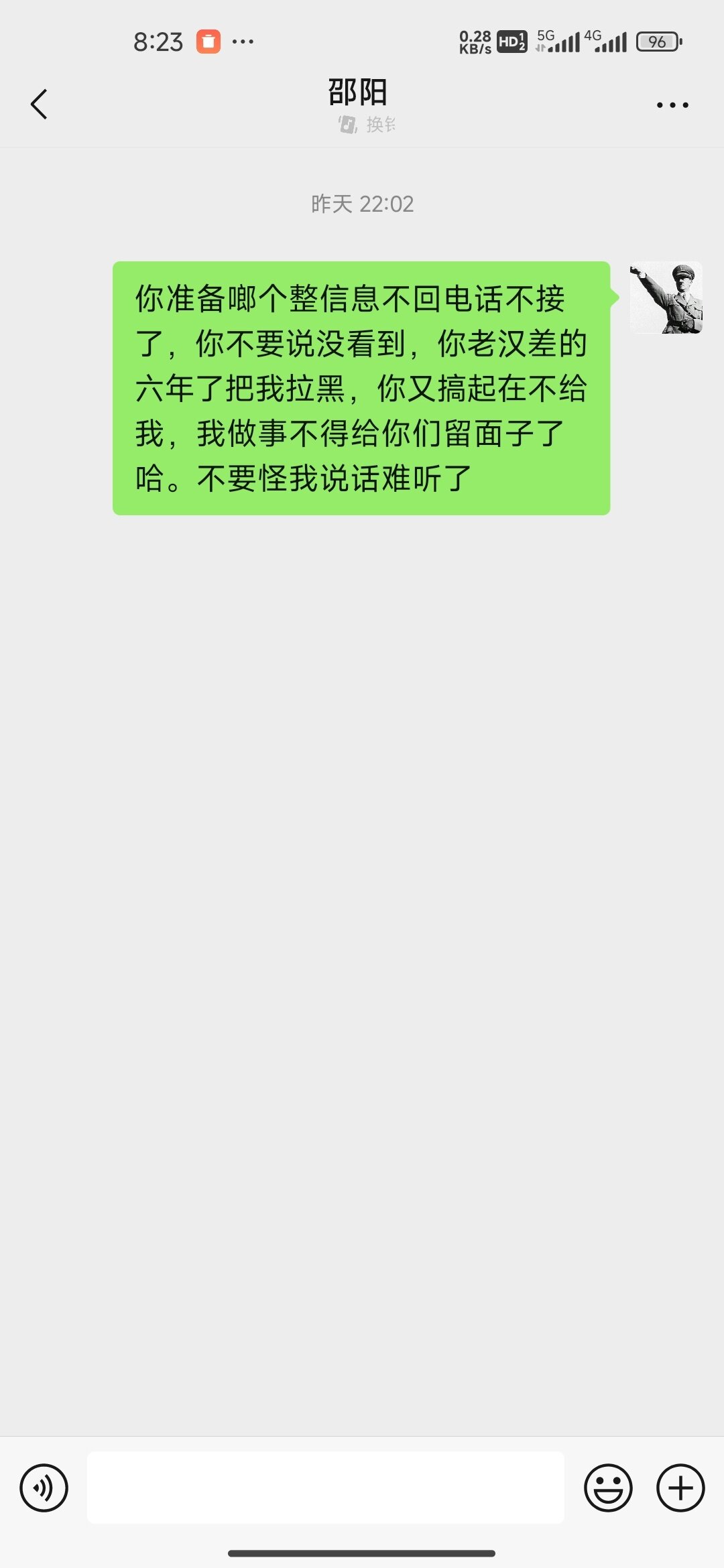Image resolution: width=724 pixels, height=1568 pixels.
Task: Open the emoji sticker panel
Action: [x=608, y=1488]
